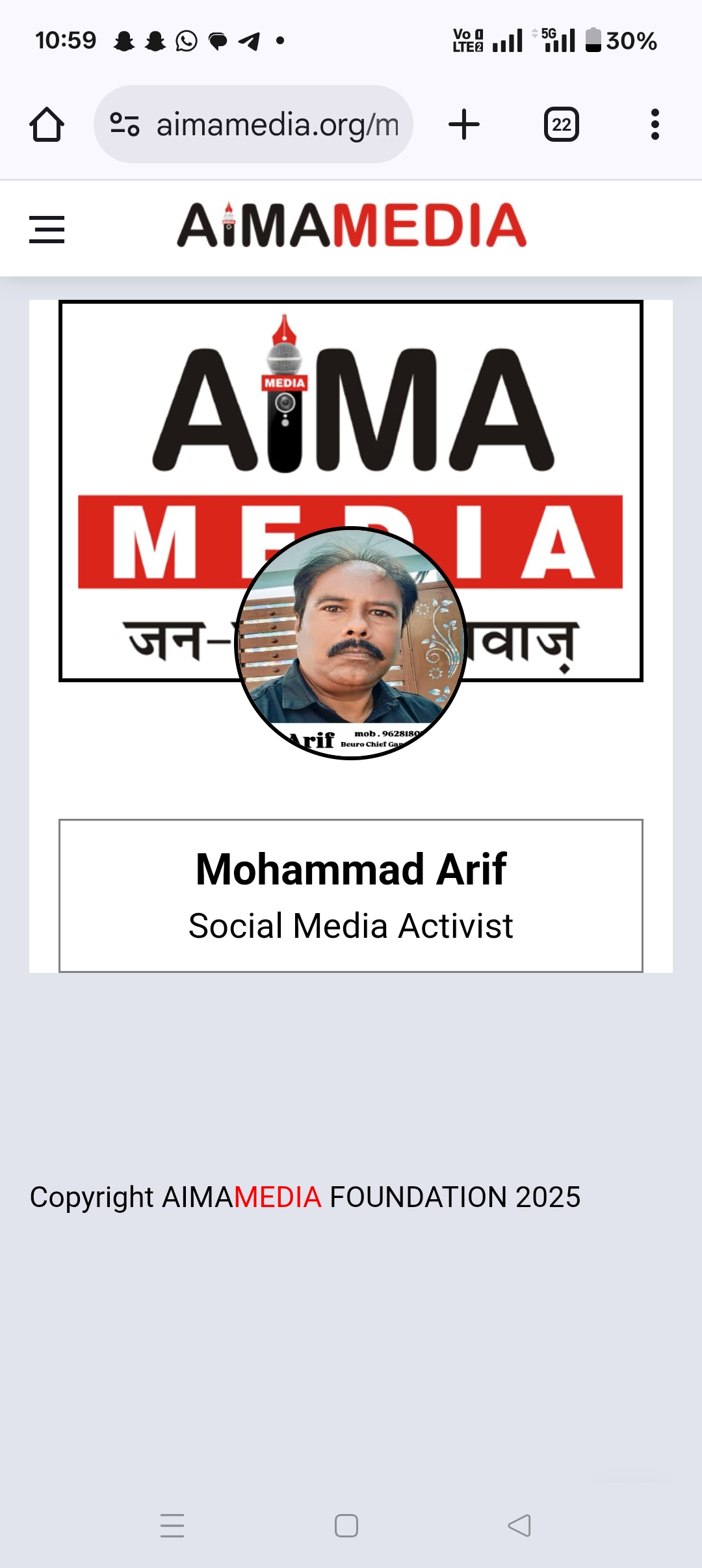Image resolution: width=702 pixels, height=1568 pixels.
Task: View site information in the address bar
Action: click(124, 124)
